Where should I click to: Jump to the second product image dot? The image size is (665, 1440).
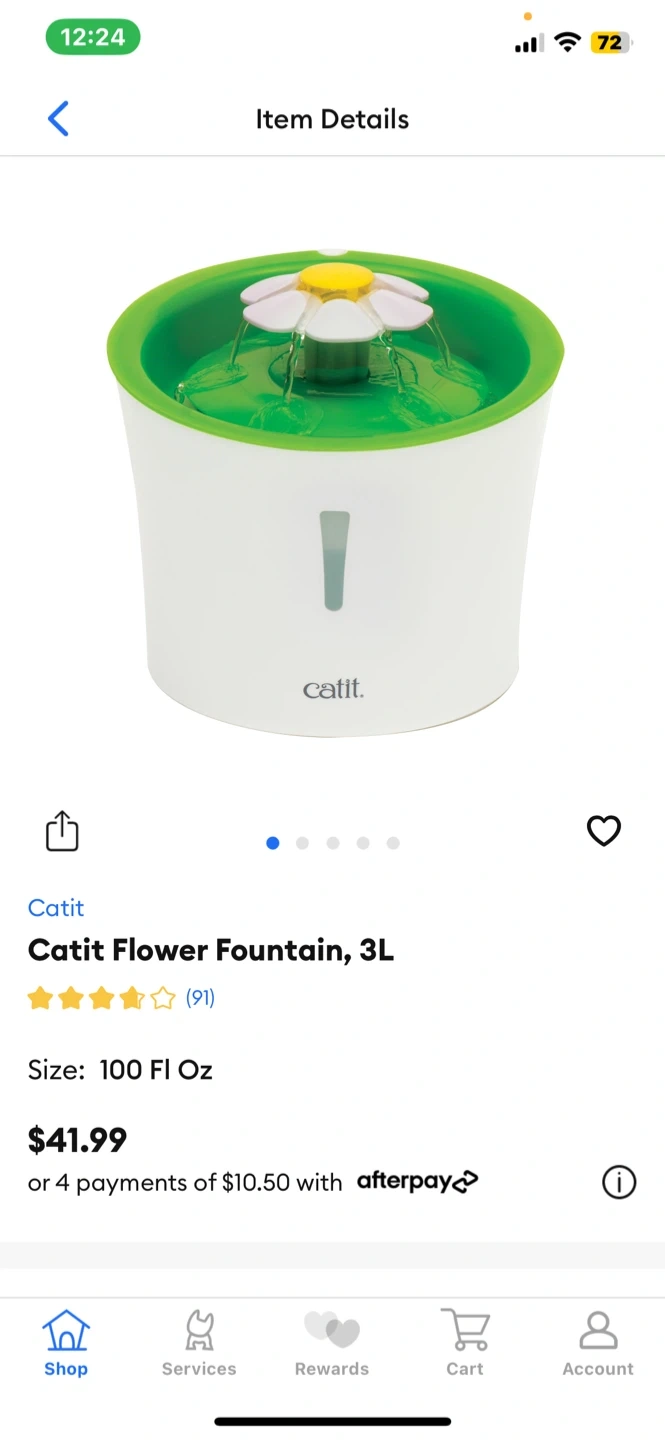(x=302, y=843)
